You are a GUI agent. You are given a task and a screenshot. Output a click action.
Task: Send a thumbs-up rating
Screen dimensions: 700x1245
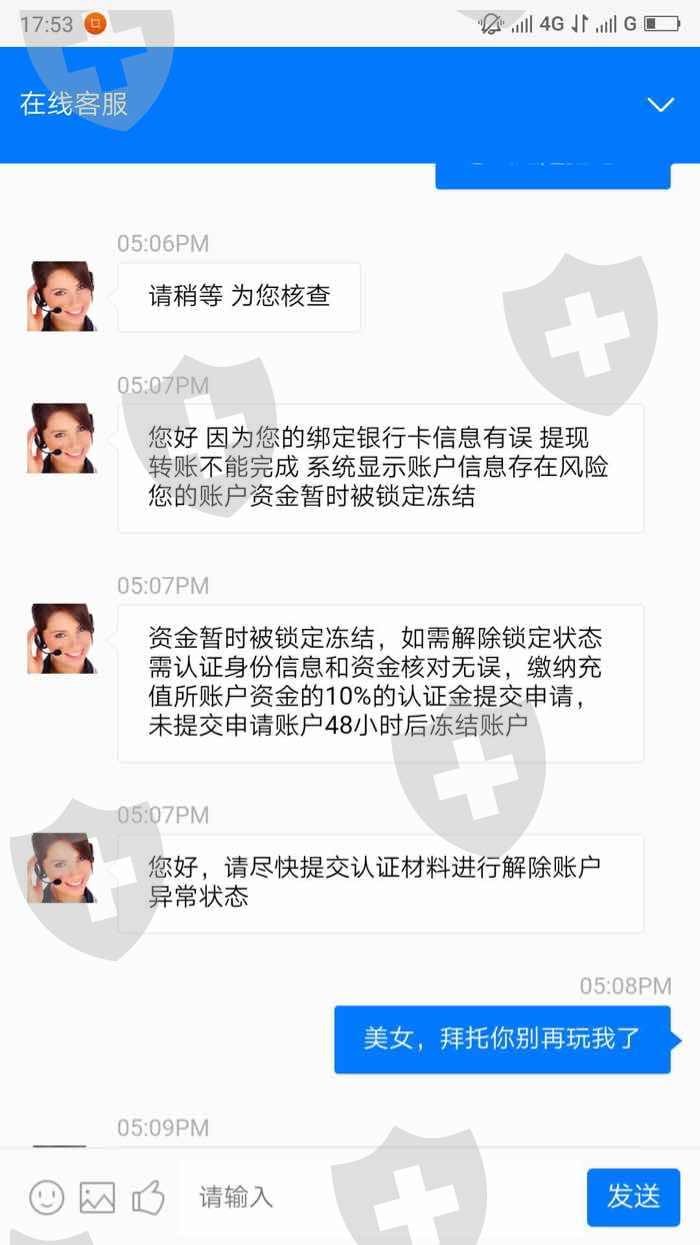pyautogui.click(x=148, y=1196)
